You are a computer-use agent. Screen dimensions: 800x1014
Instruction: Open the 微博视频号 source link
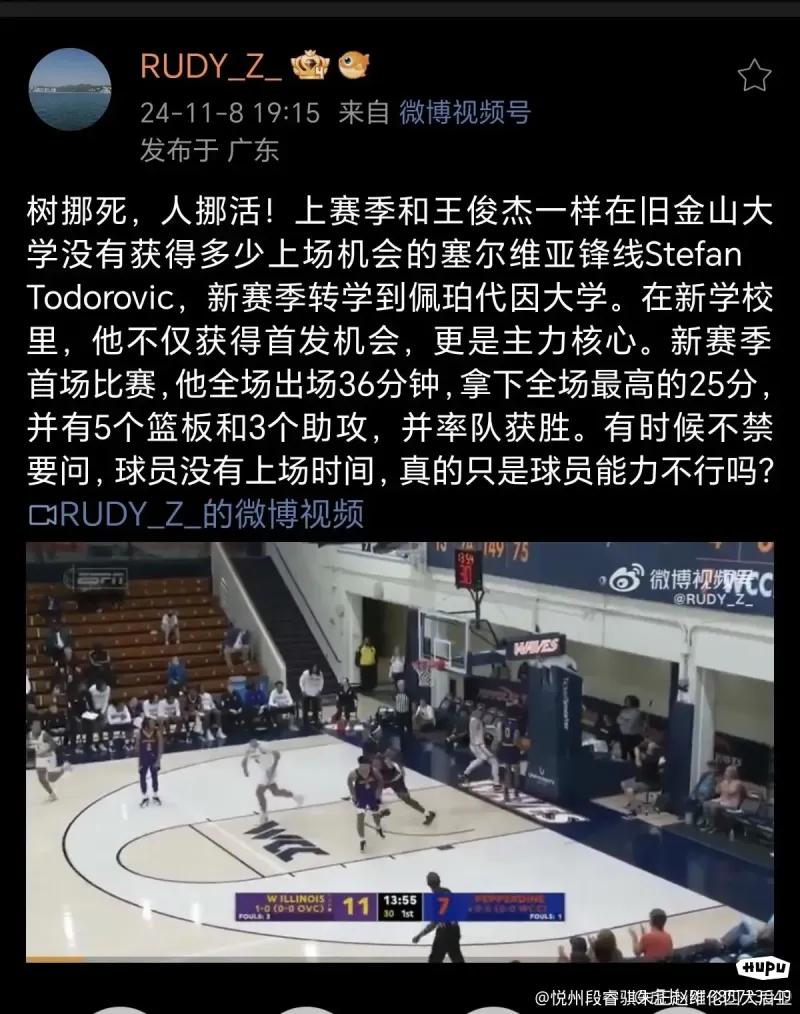(x=464, y=111)
